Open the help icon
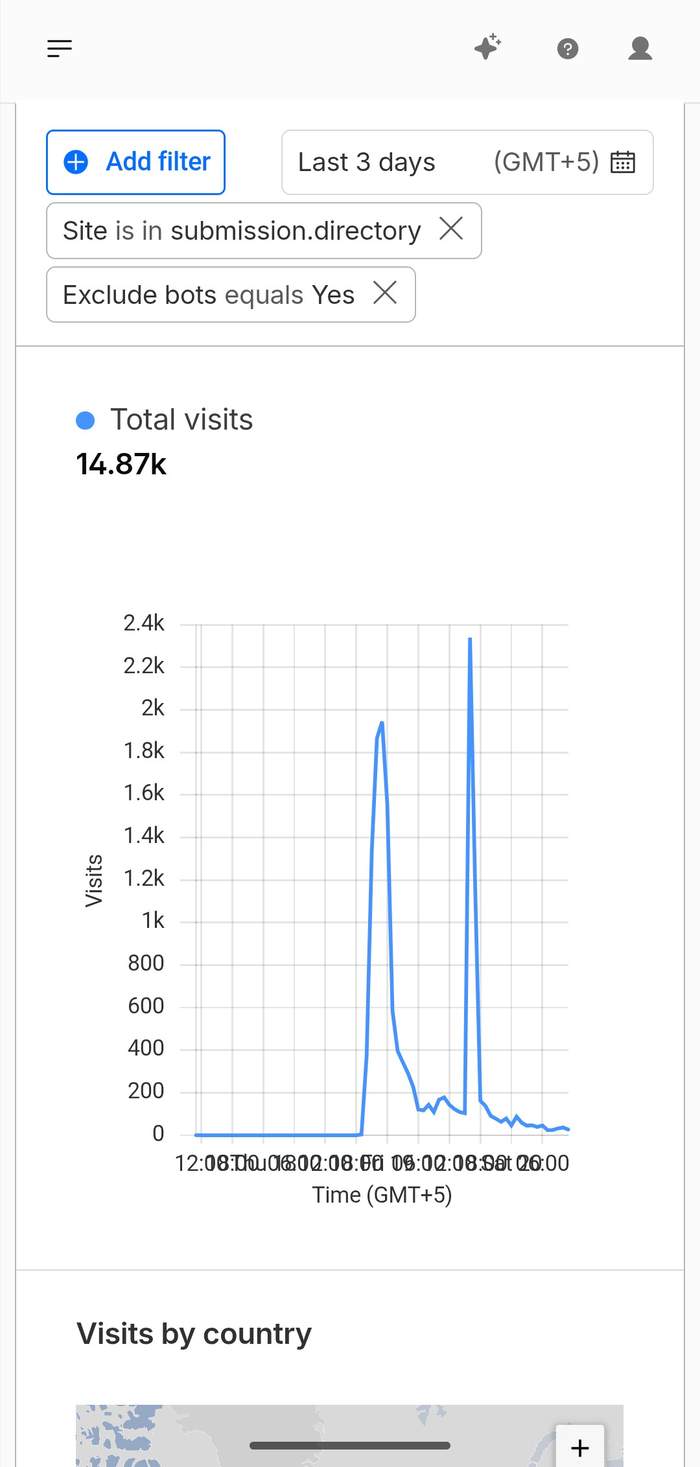This screenshot has height=1467, width=700. click(x=567, y=48)
